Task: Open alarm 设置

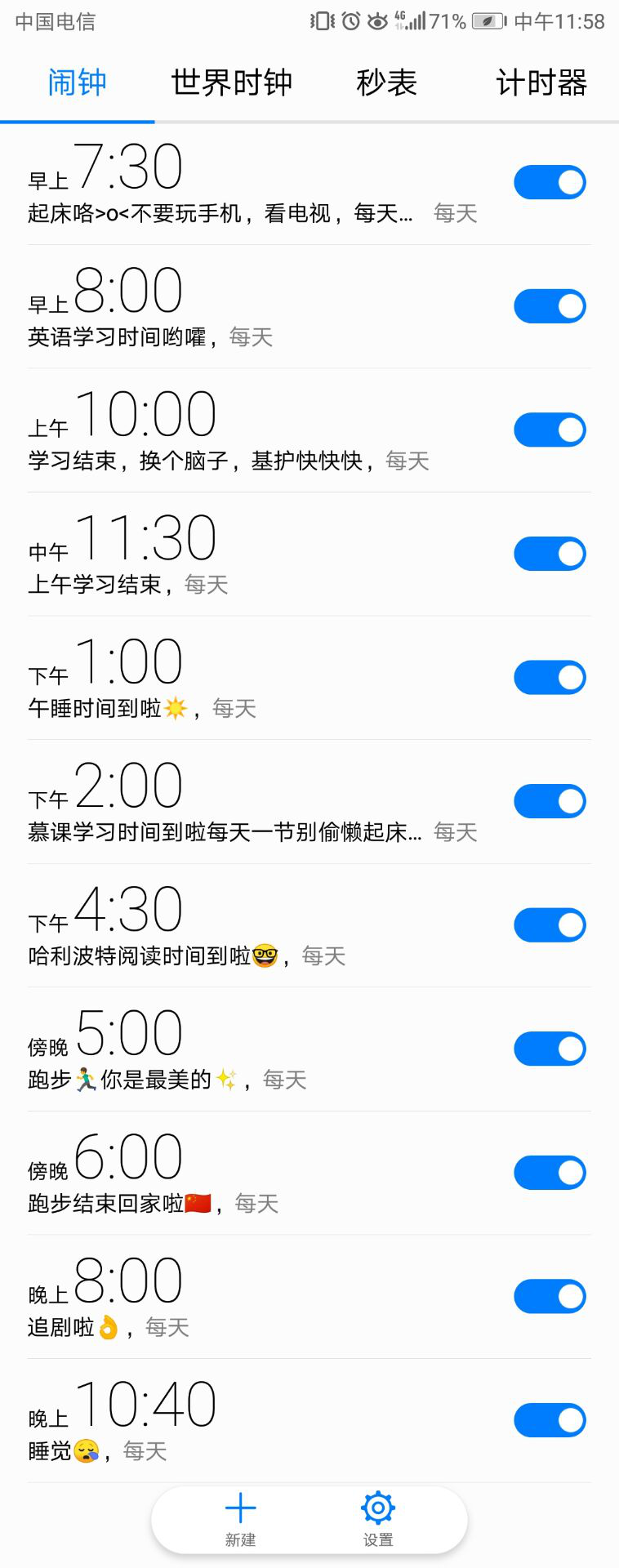Action: 378,1518
